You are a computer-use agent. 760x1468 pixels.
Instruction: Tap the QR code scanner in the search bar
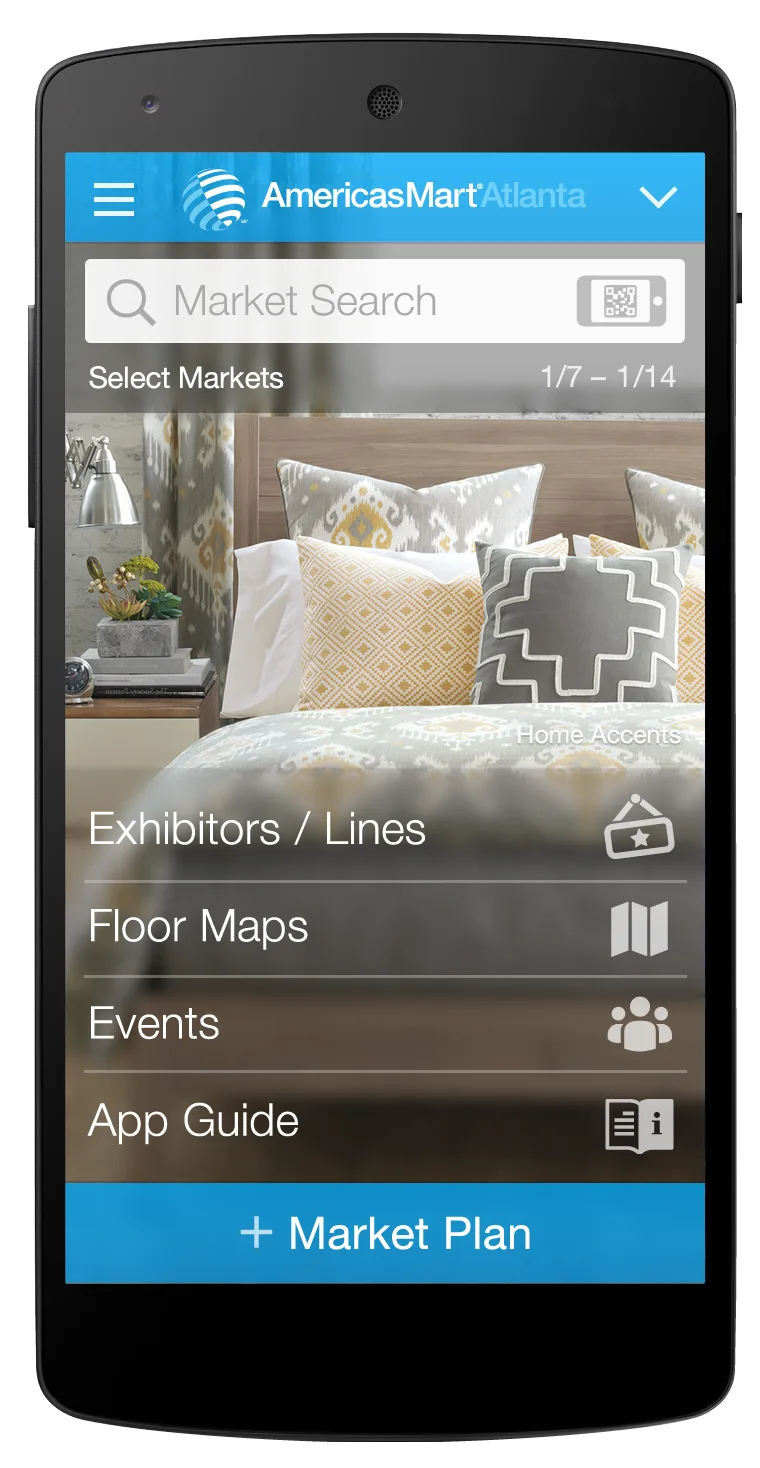(622, 300)
